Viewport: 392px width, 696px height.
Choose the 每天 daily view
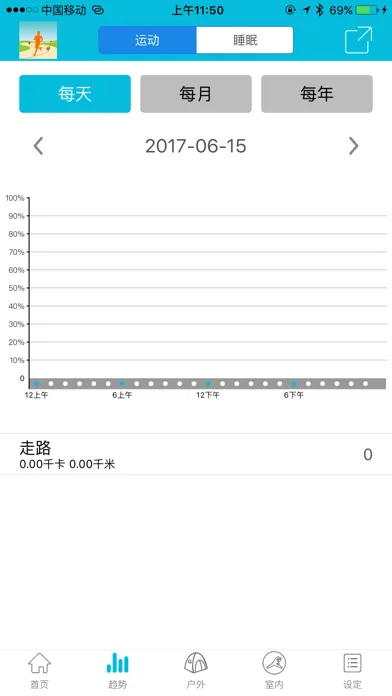click(75, 94)
